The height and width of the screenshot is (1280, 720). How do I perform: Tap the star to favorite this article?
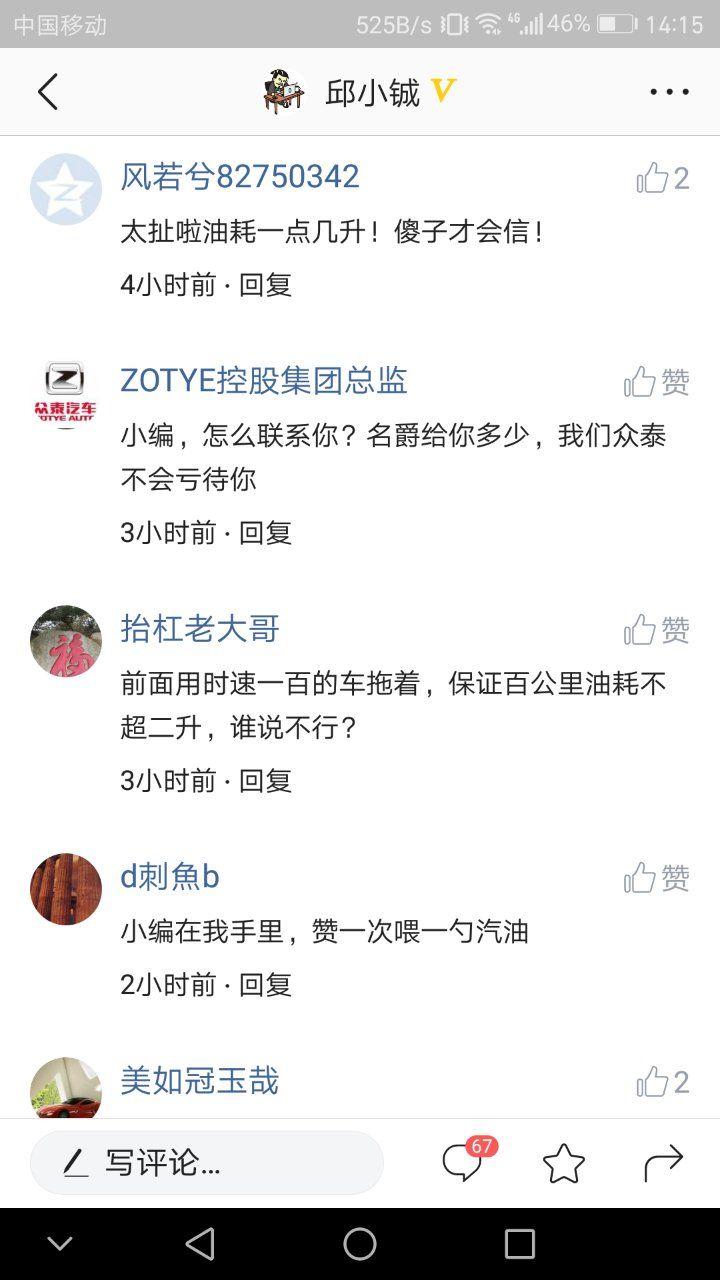point(566,1163)
